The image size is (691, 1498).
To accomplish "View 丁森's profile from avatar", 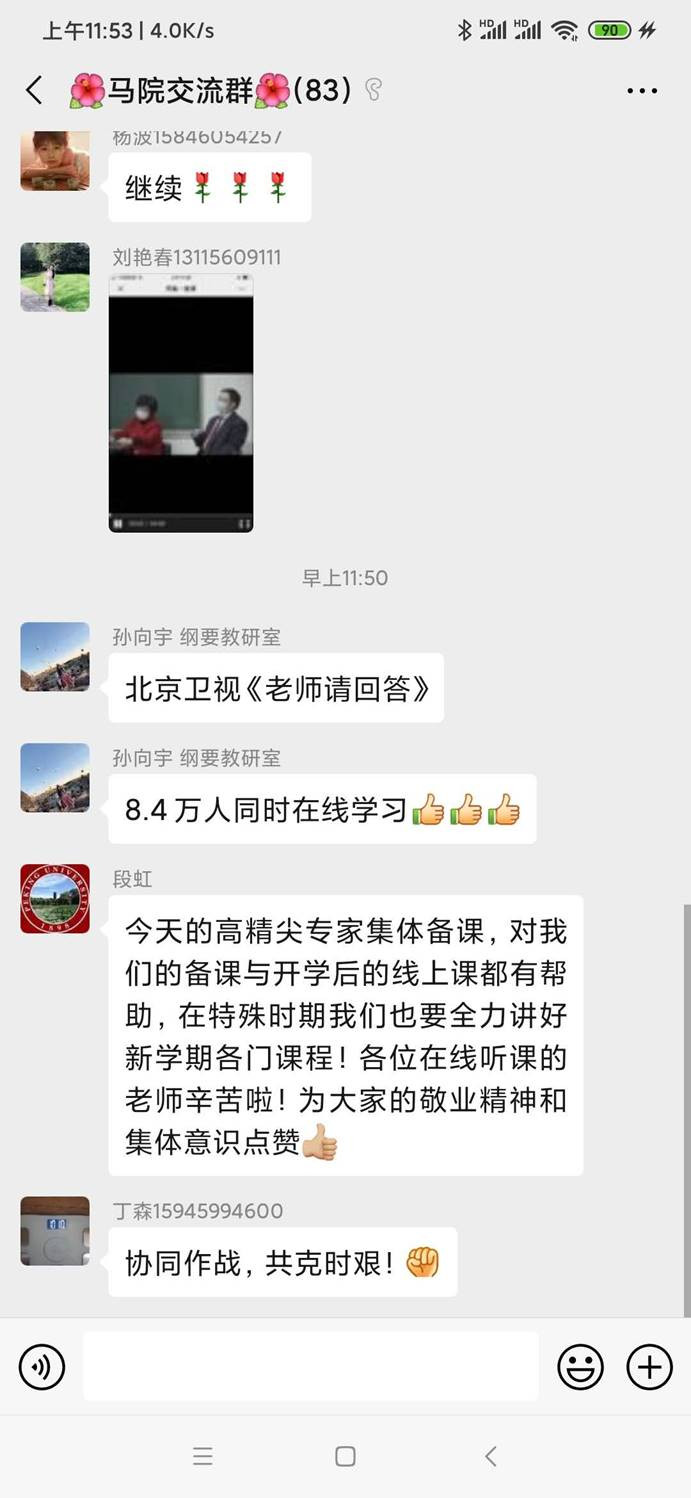I will (x=55, y=1231).
